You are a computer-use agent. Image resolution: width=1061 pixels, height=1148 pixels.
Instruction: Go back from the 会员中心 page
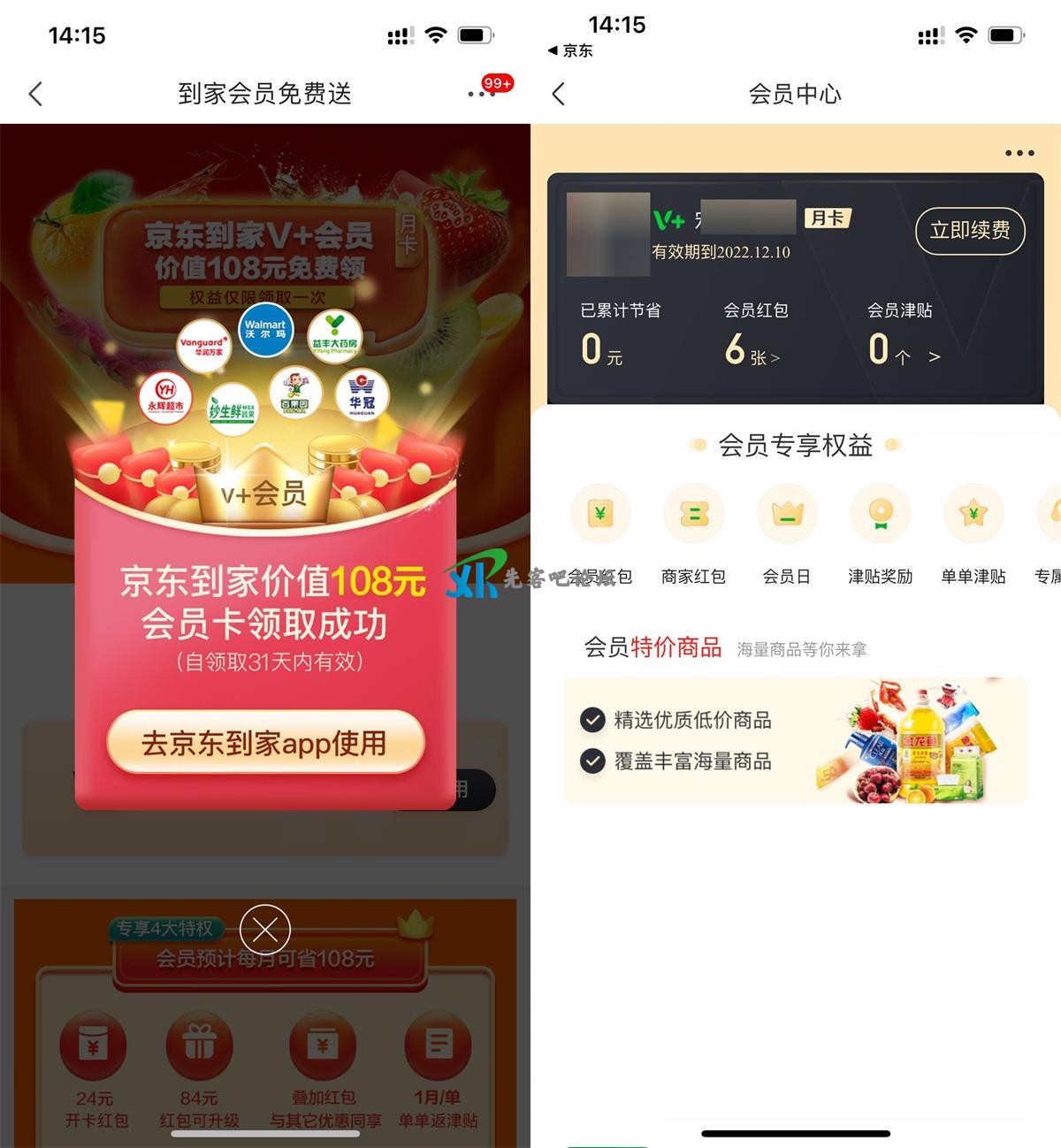(x=558, y=94)
